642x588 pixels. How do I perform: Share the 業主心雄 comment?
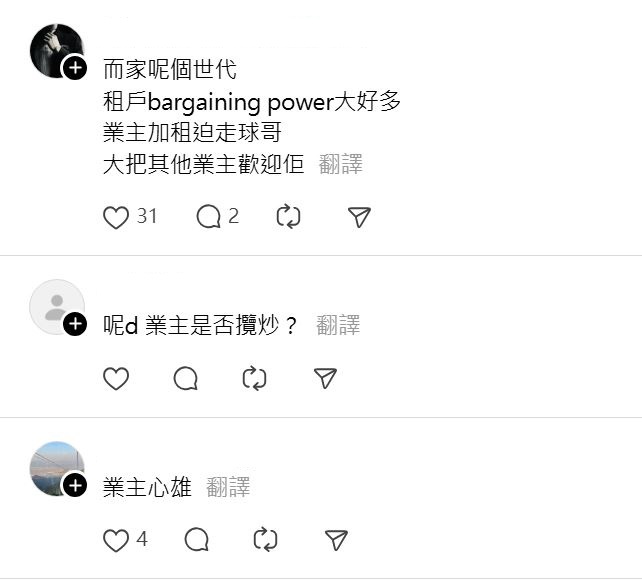coord(337,540)
